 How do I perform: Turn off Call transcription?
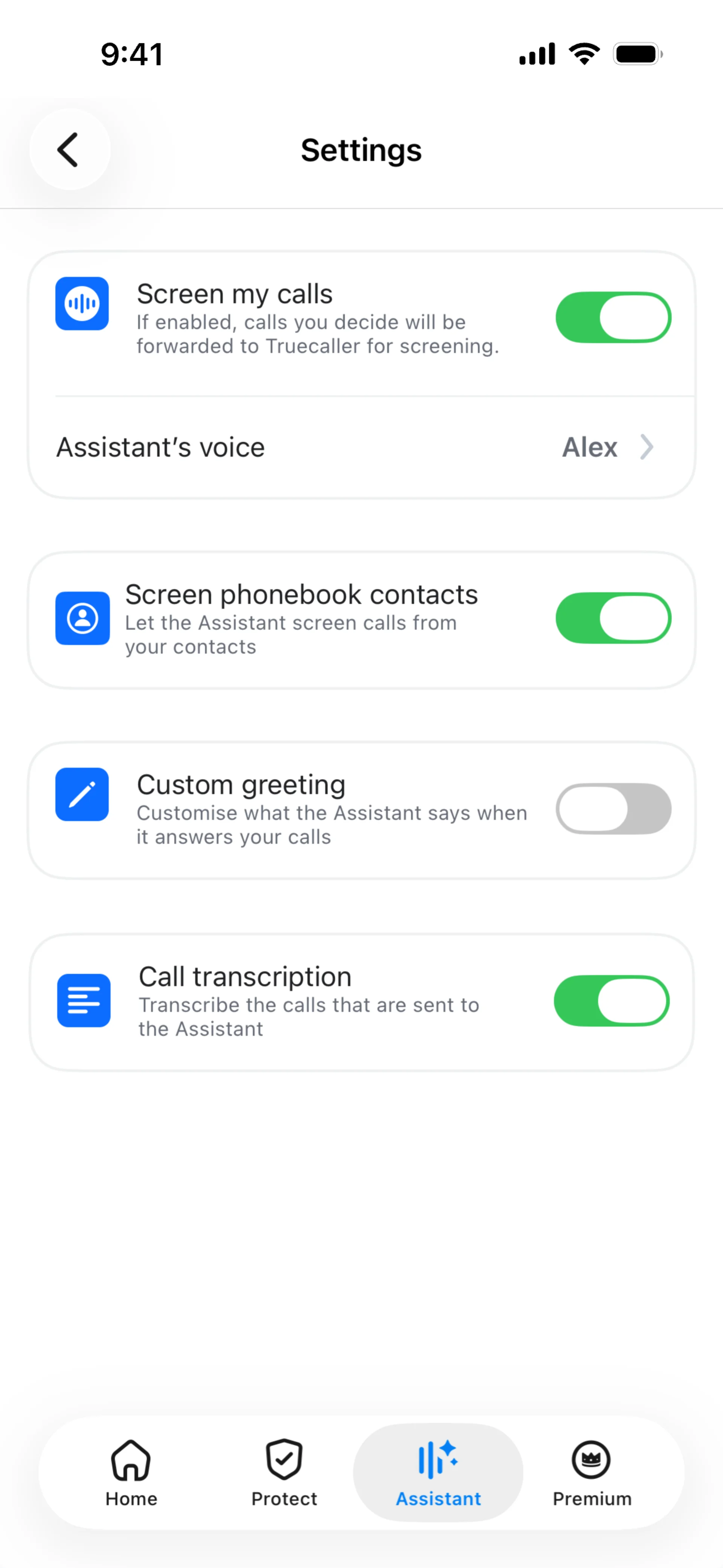coord(612,1001)
